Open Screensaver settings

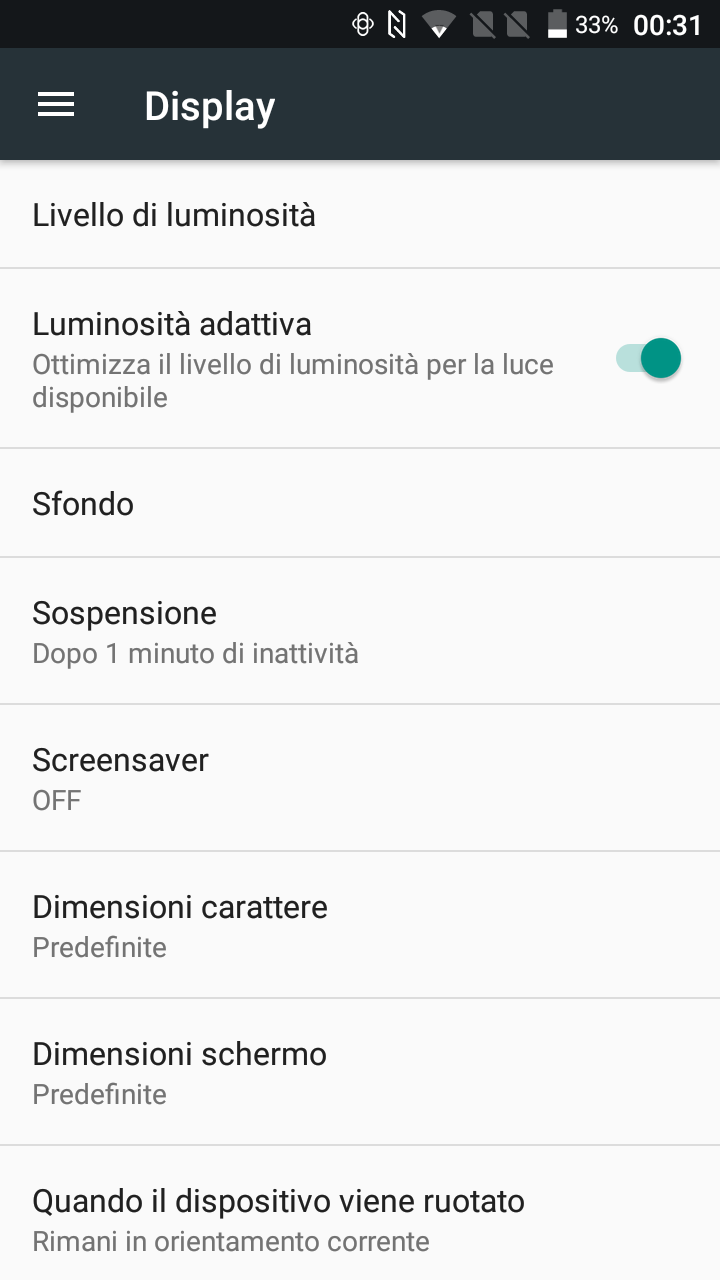pos(360,778)
